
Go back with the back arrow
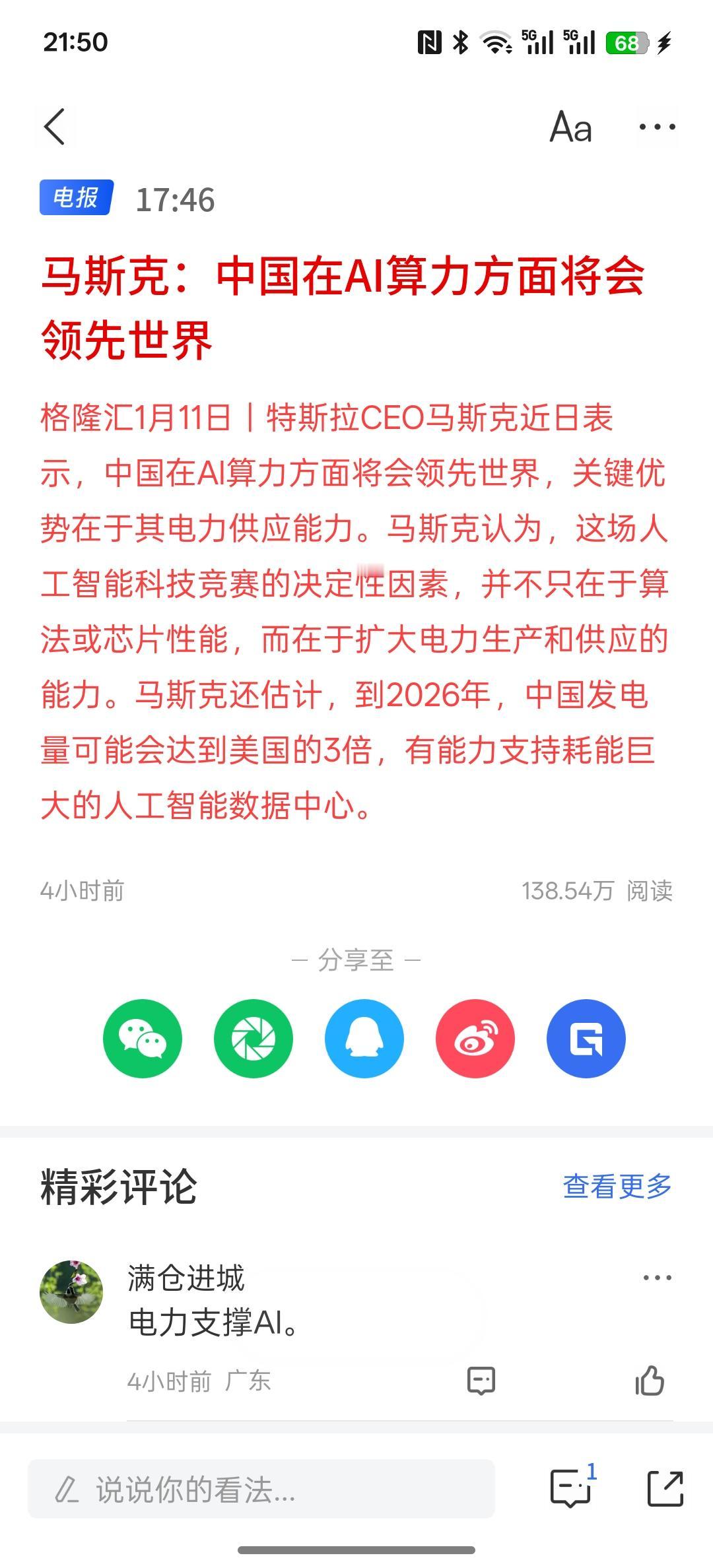pos(55,127)
